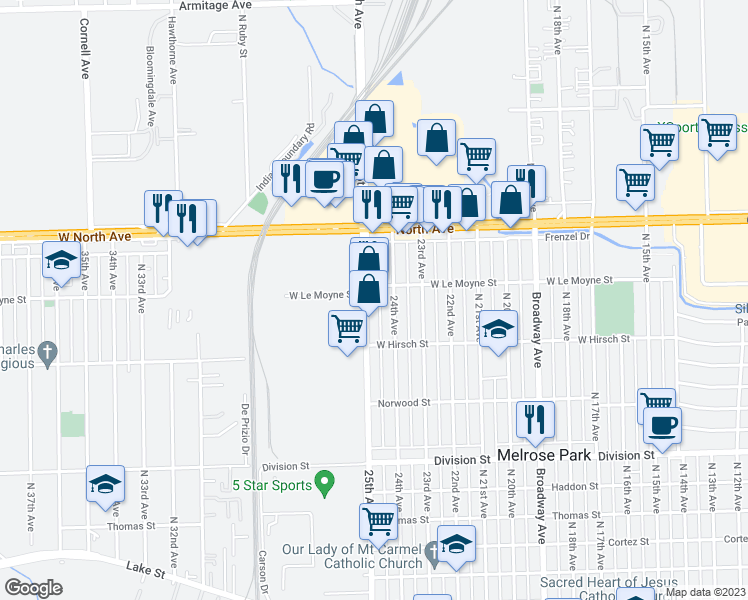748x600 pixels.
Task: Open the school marker near N 37th Ave
Action: 105,484
